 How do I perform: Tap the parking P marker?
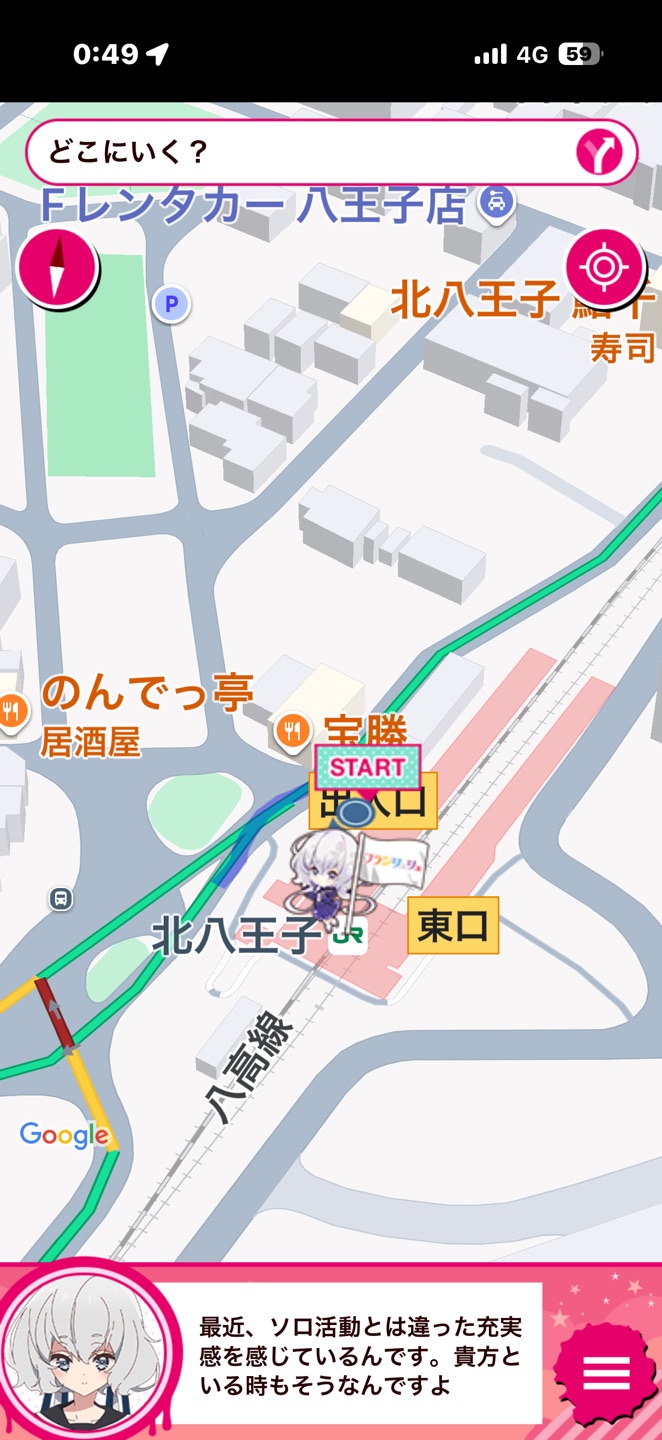coord(171,303)
